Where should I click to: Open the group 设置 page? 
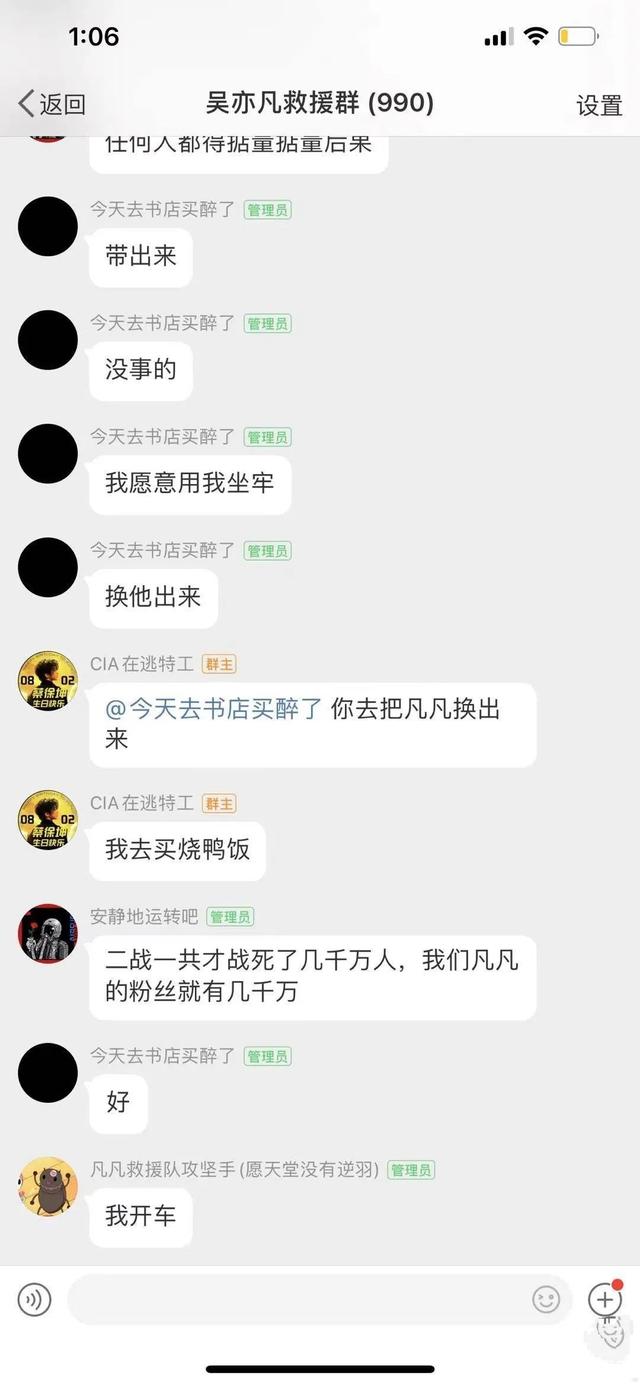599,105
